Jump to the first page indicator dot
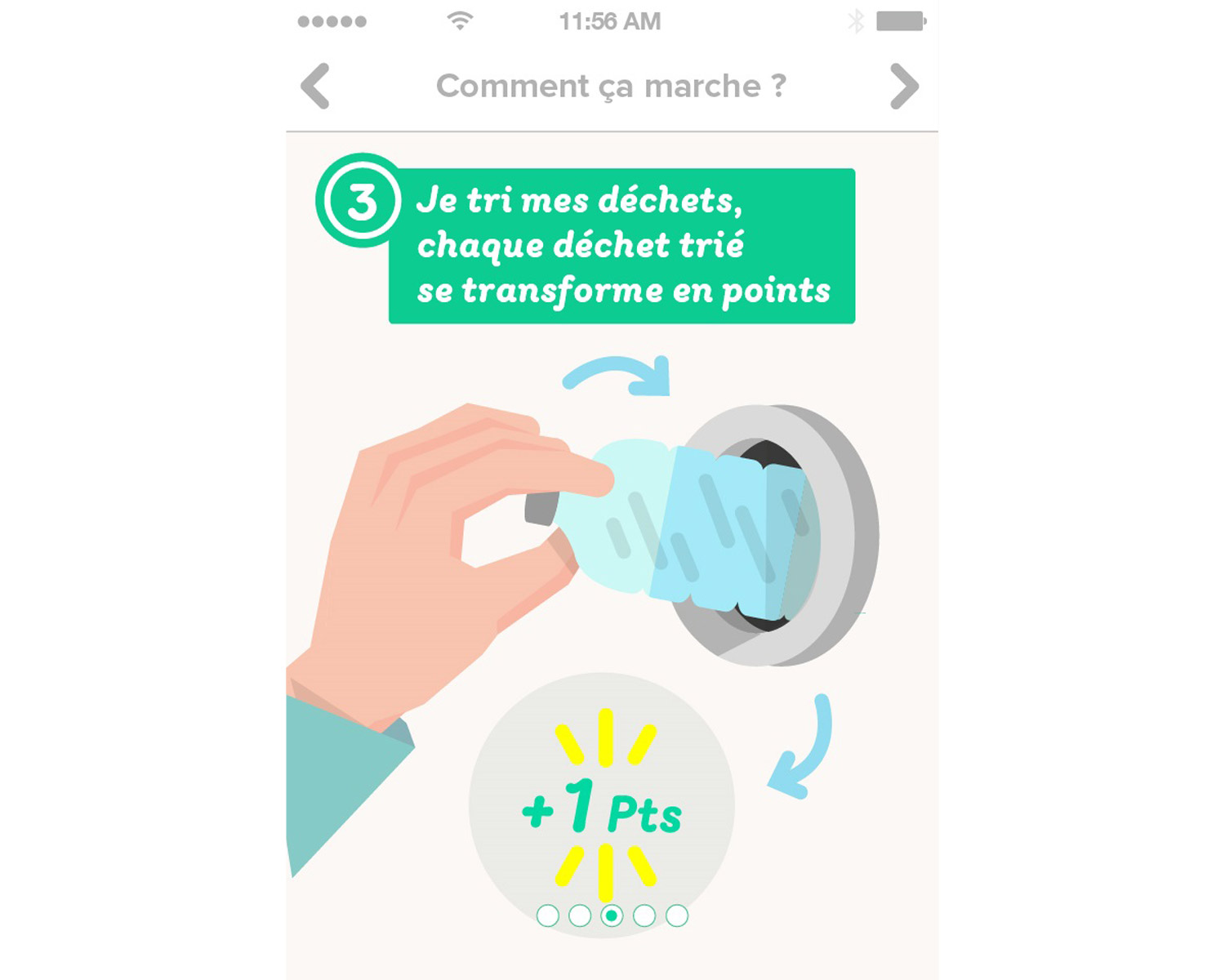This screenshot has width=1225, height=980. (x=548, y=915)
